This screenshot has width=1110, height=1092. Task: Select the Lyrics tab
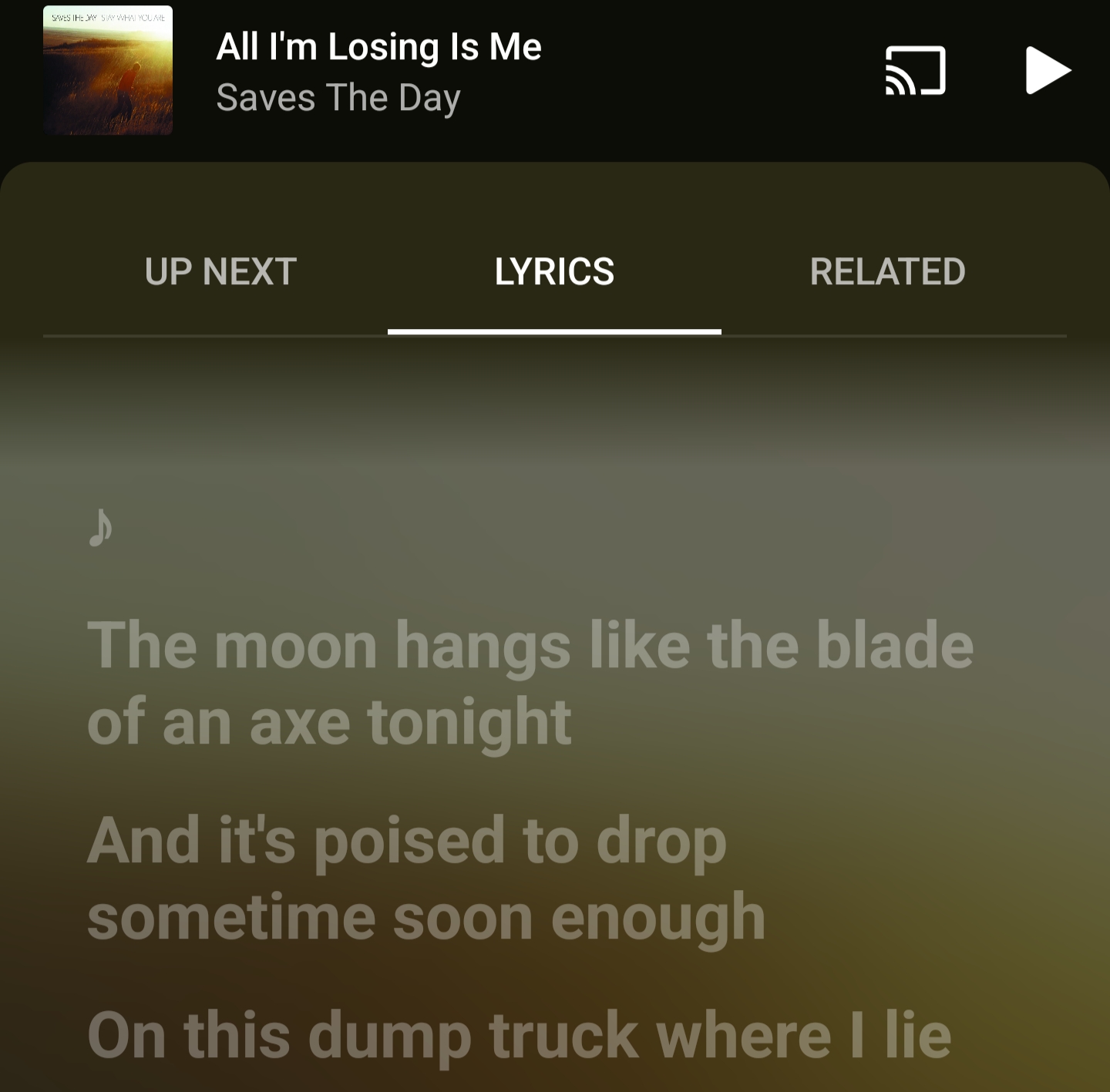click(x=554, y=272)
